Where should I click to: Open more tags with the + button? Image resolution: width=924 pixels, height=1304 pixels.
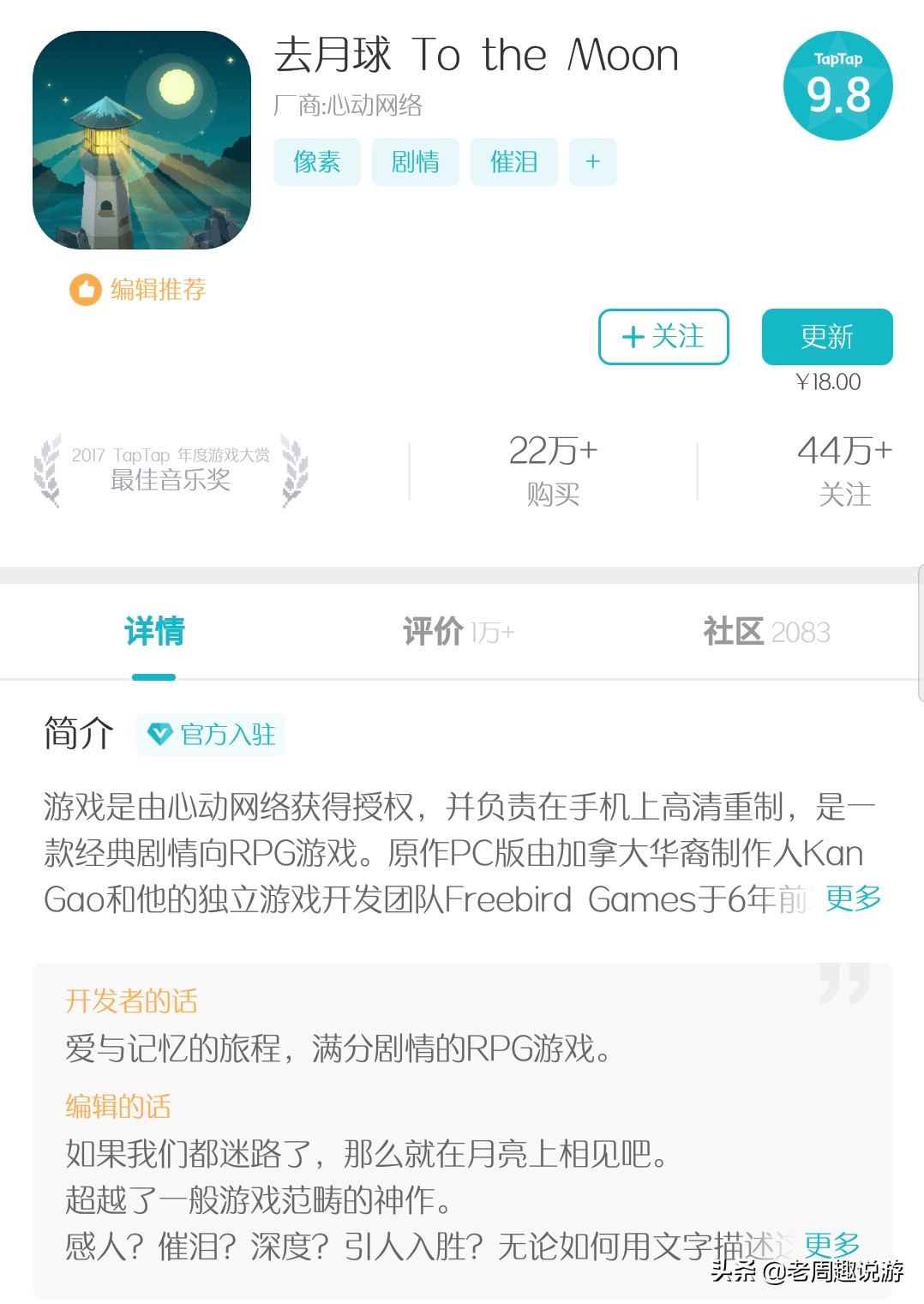pos(592,161)
